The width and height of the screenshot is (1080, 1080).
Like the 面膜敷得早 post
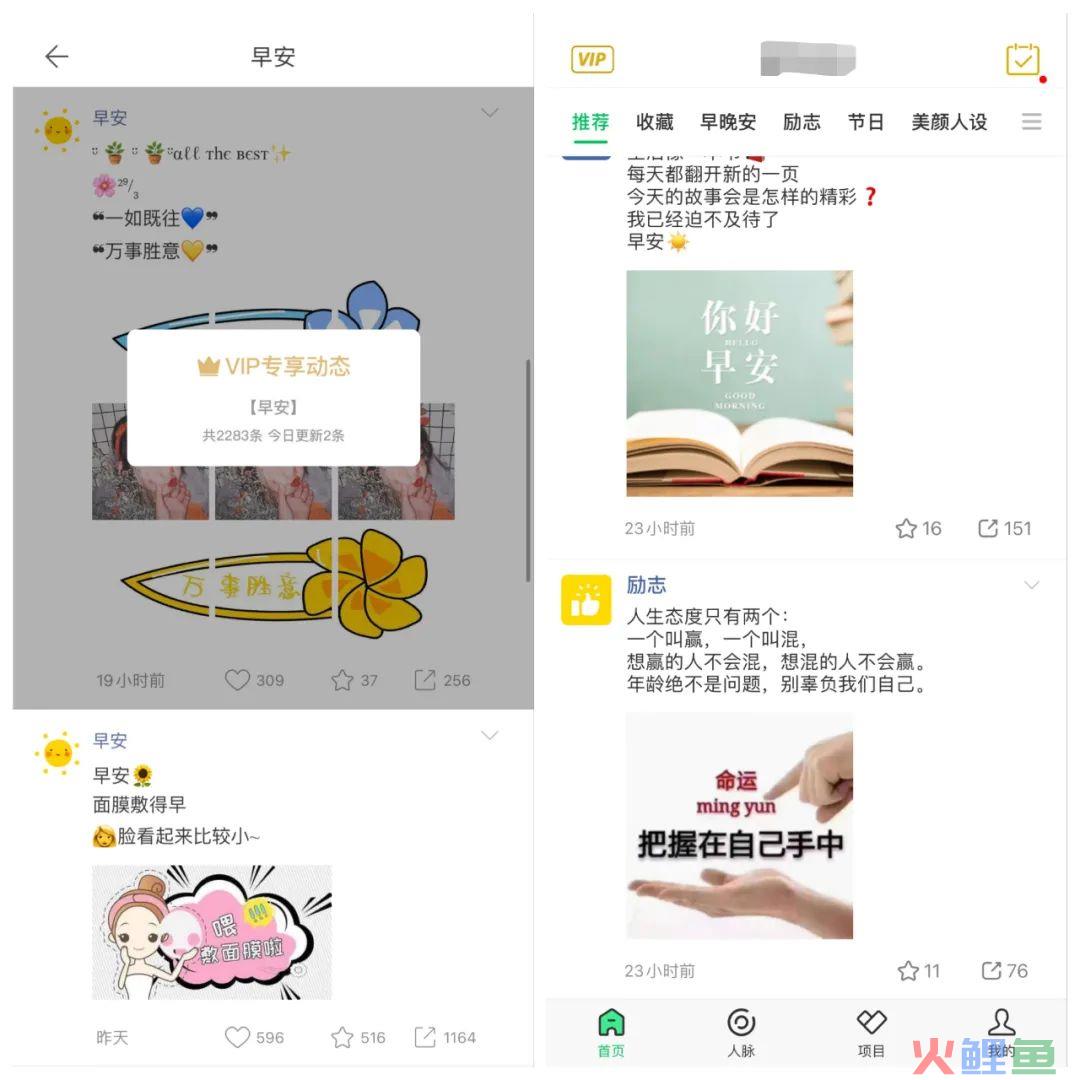tap(238, 1037)
